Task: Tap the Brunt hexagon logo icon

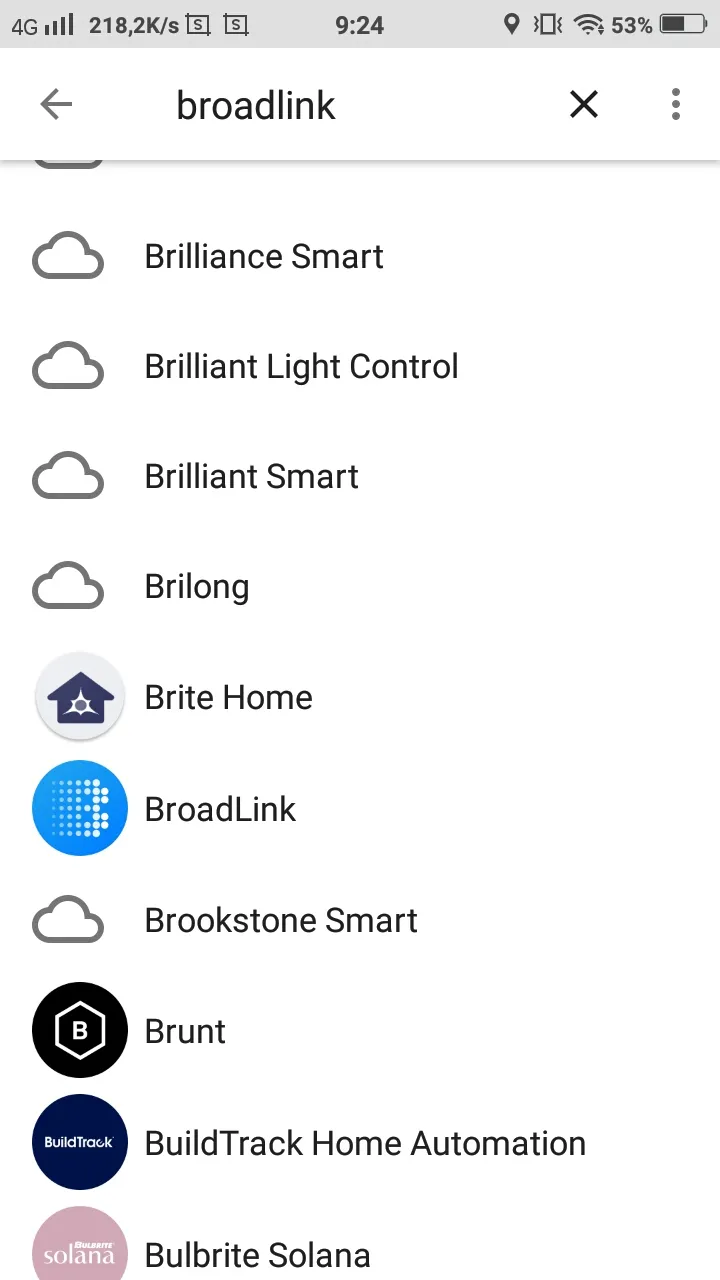Action: tap(80, 1030)
